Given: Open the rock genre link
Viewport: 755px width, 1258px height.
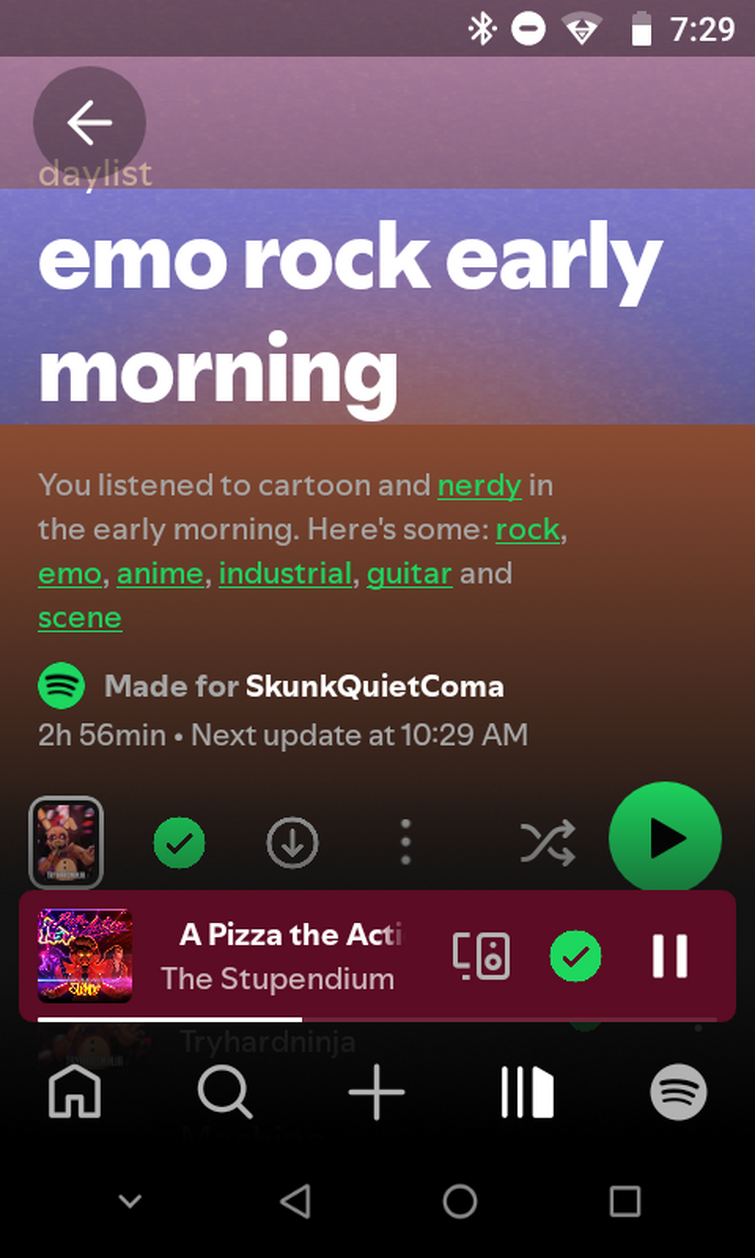Looking at the screenshot, I should [527, 529].
